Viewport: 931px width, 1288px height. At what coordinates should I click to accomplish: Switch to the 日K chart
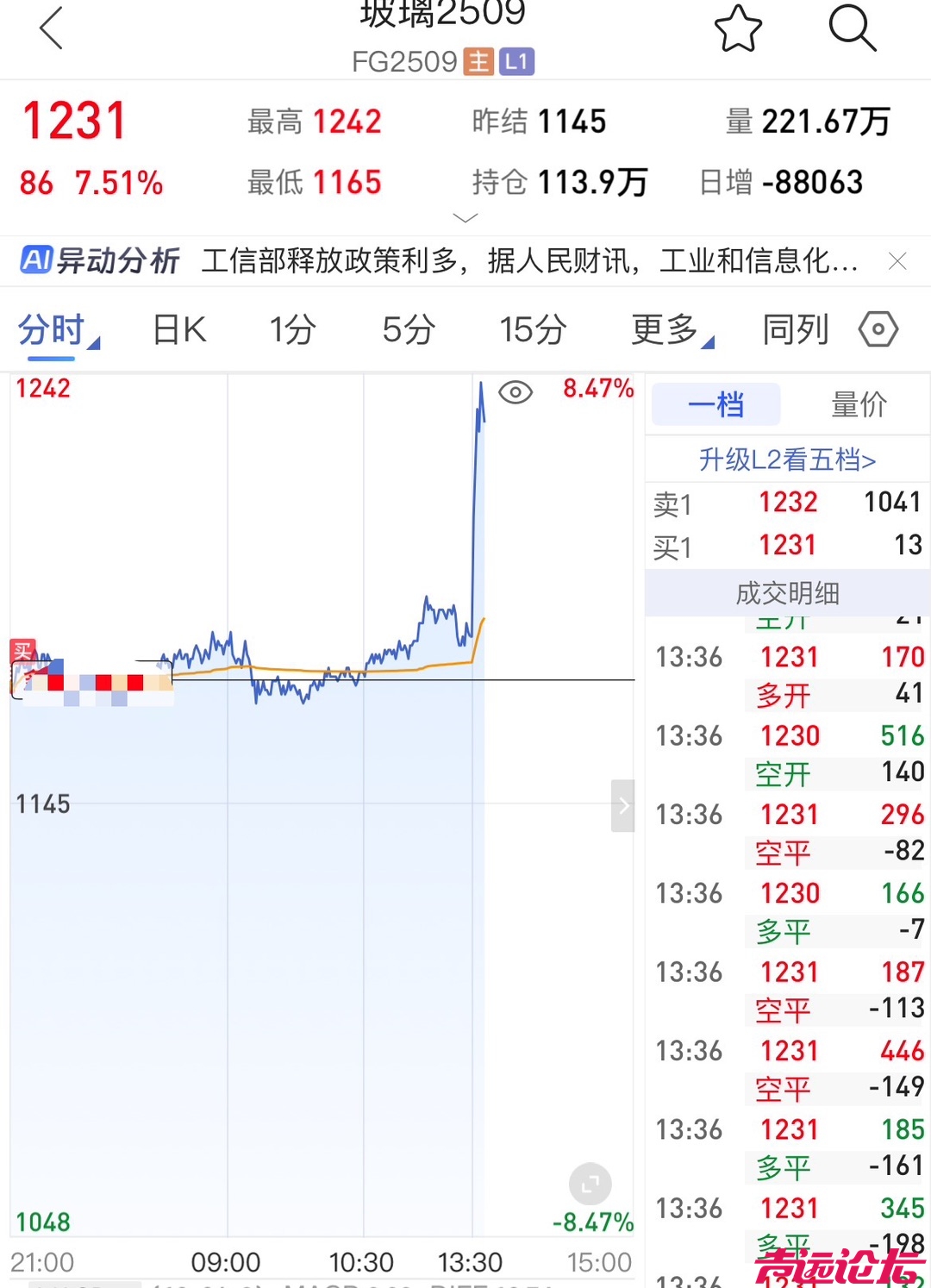click(179, 330)
